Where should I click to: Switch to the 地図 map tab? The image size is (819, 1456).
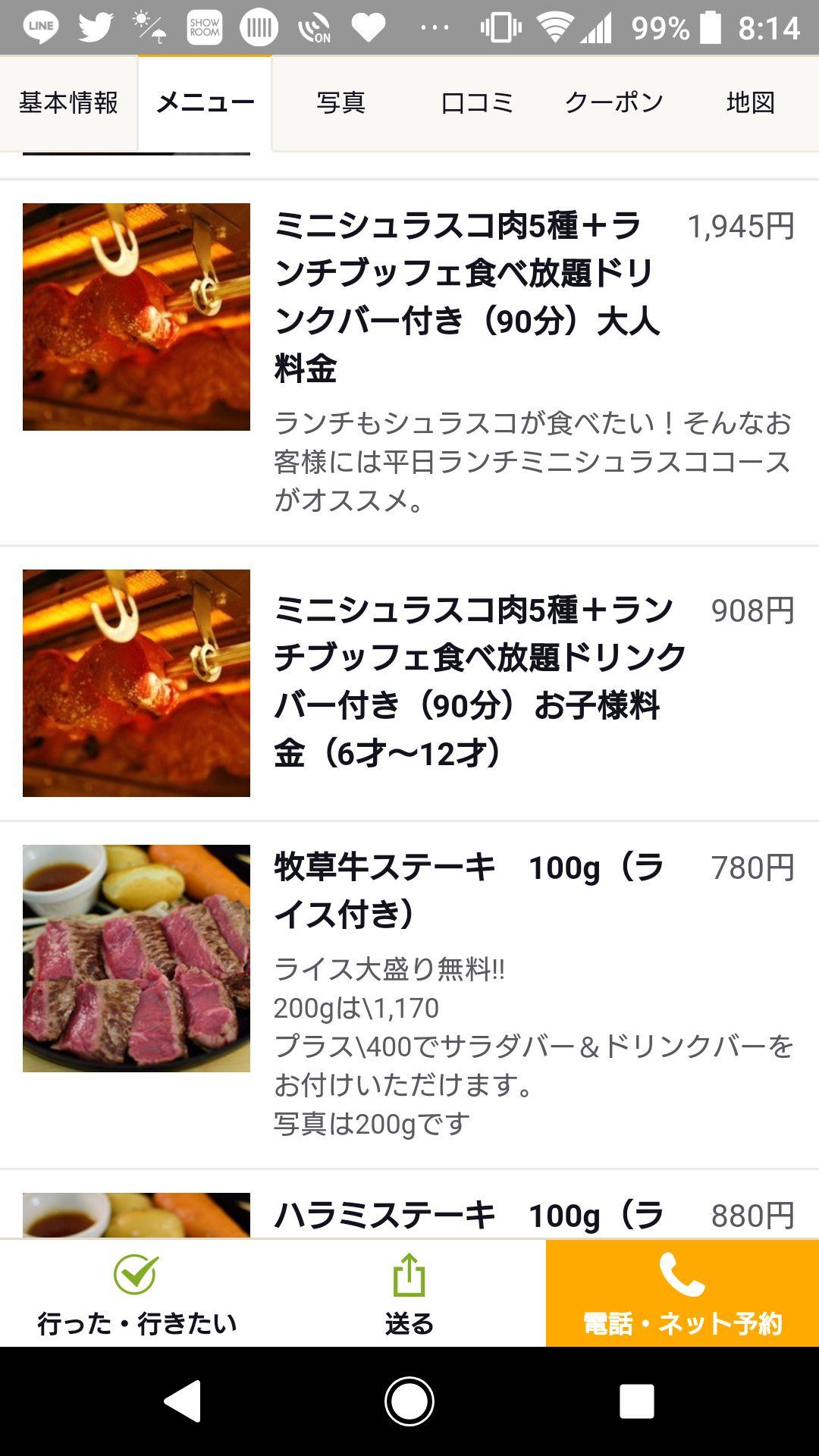(x=750, y=102)
